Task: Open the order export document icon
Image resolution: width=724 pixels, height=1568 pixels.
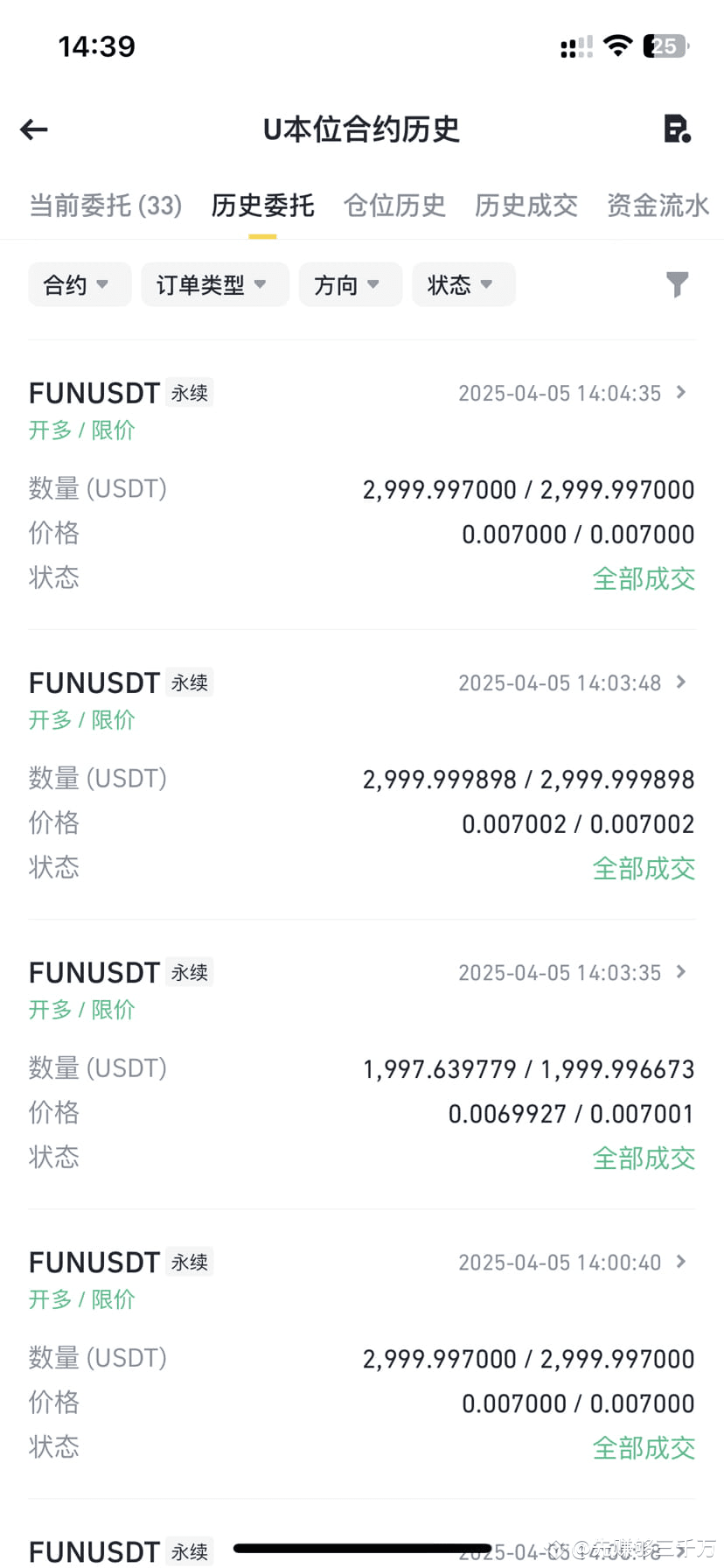Action: [x=677, y=129]
